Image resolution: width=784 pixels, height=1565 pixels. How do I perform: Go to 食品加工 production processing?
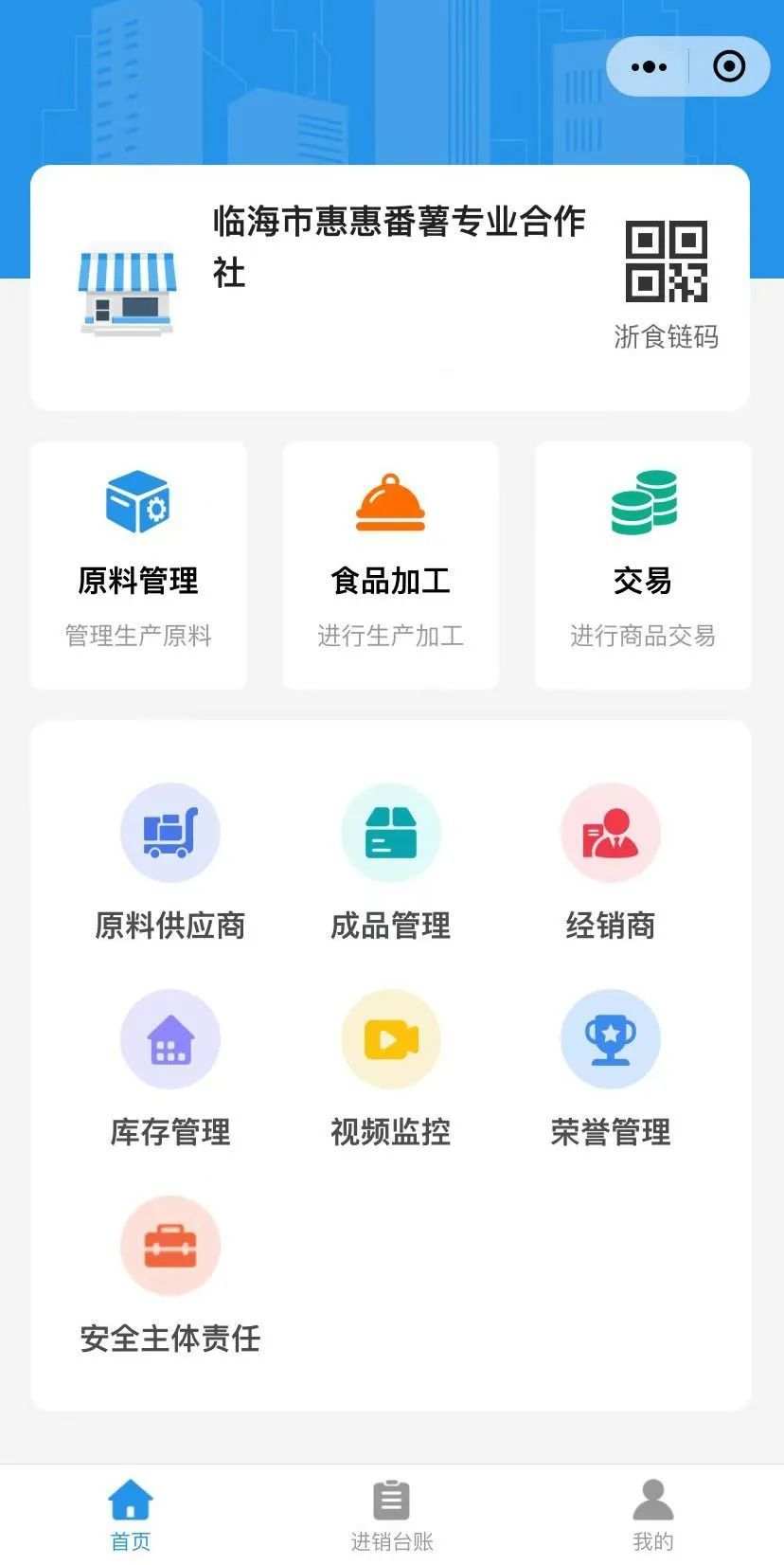390,565
